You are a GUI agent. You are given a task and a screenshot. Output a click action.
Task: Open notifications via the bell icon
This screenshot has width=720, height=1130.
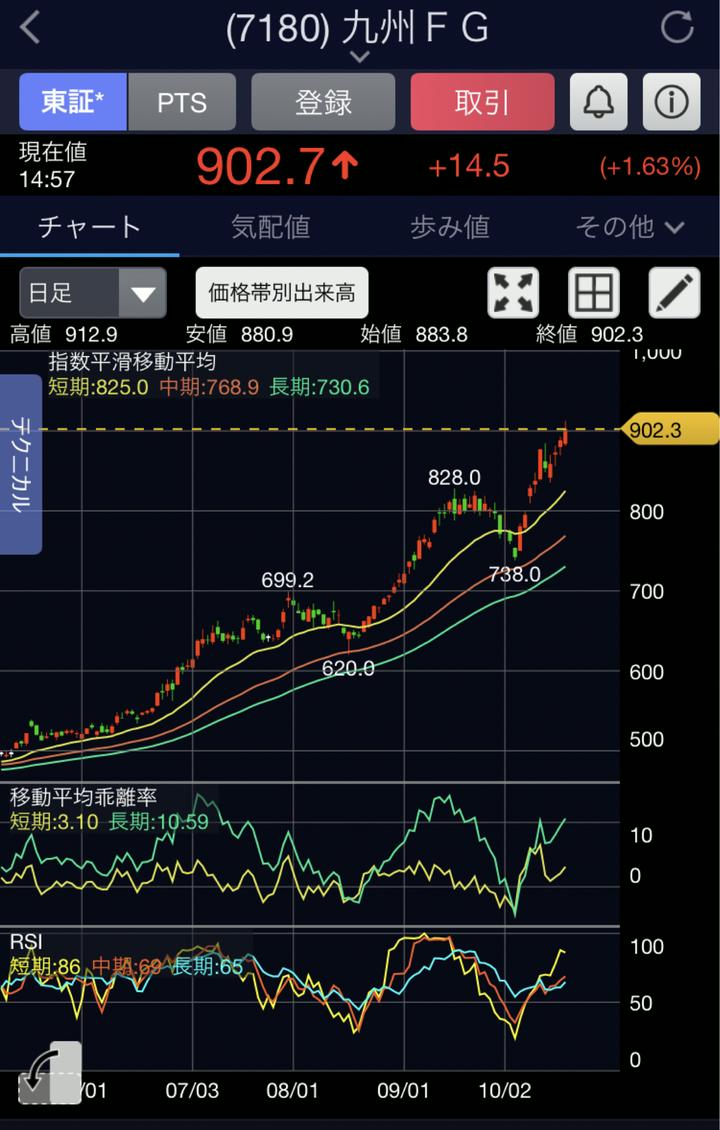pos(598,103)
